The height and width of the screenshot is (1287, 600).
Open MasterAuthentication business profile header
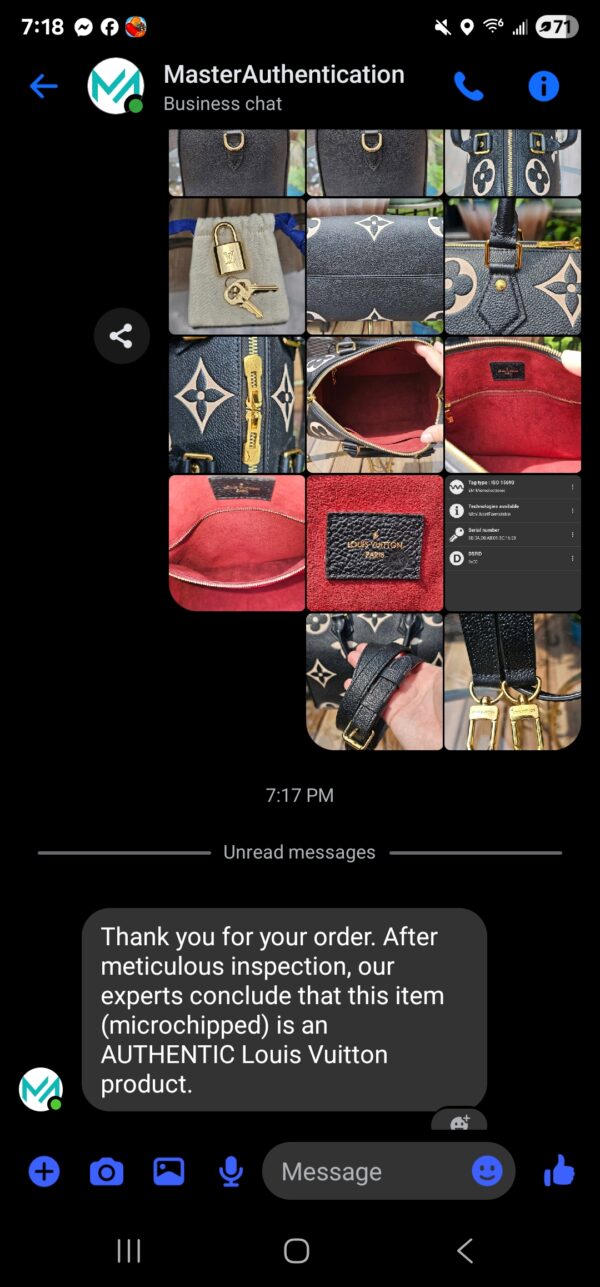283,87
